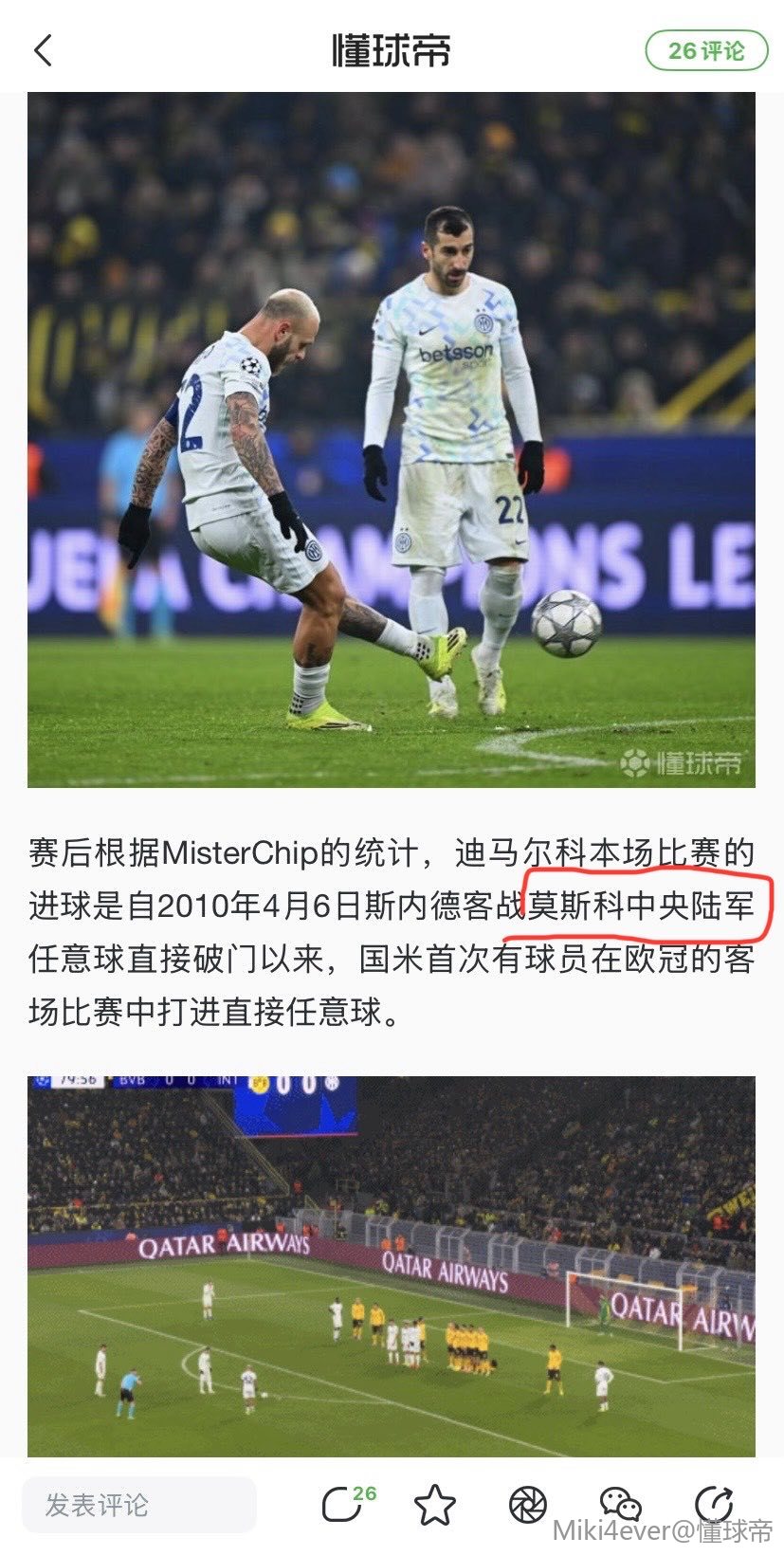784x1556 pixels.
Task: Tap the 发表评论 comment input field
Action: tap(139, 1505)
